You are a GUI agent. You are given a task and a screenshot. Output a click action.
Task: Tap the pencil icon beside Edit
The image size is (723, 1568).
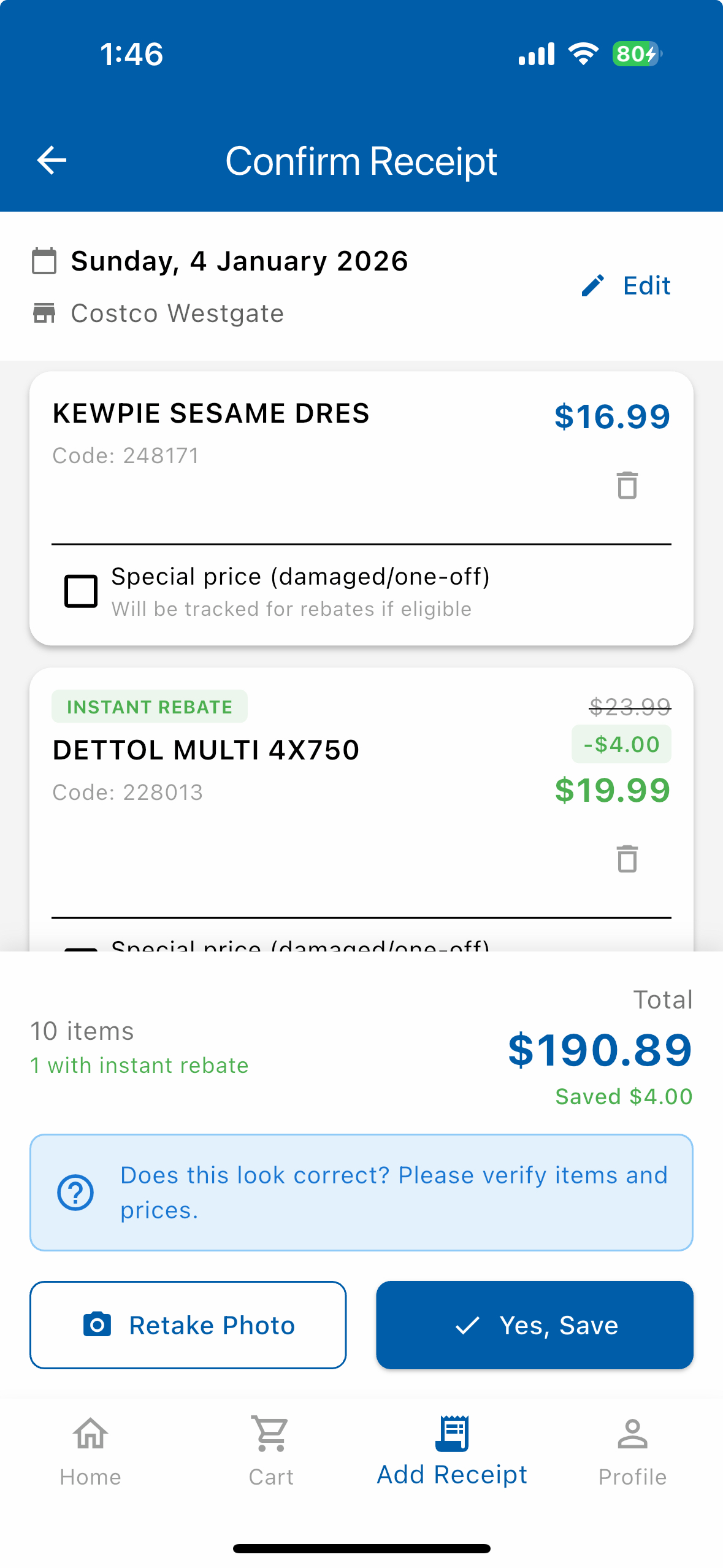click(594, 285)
